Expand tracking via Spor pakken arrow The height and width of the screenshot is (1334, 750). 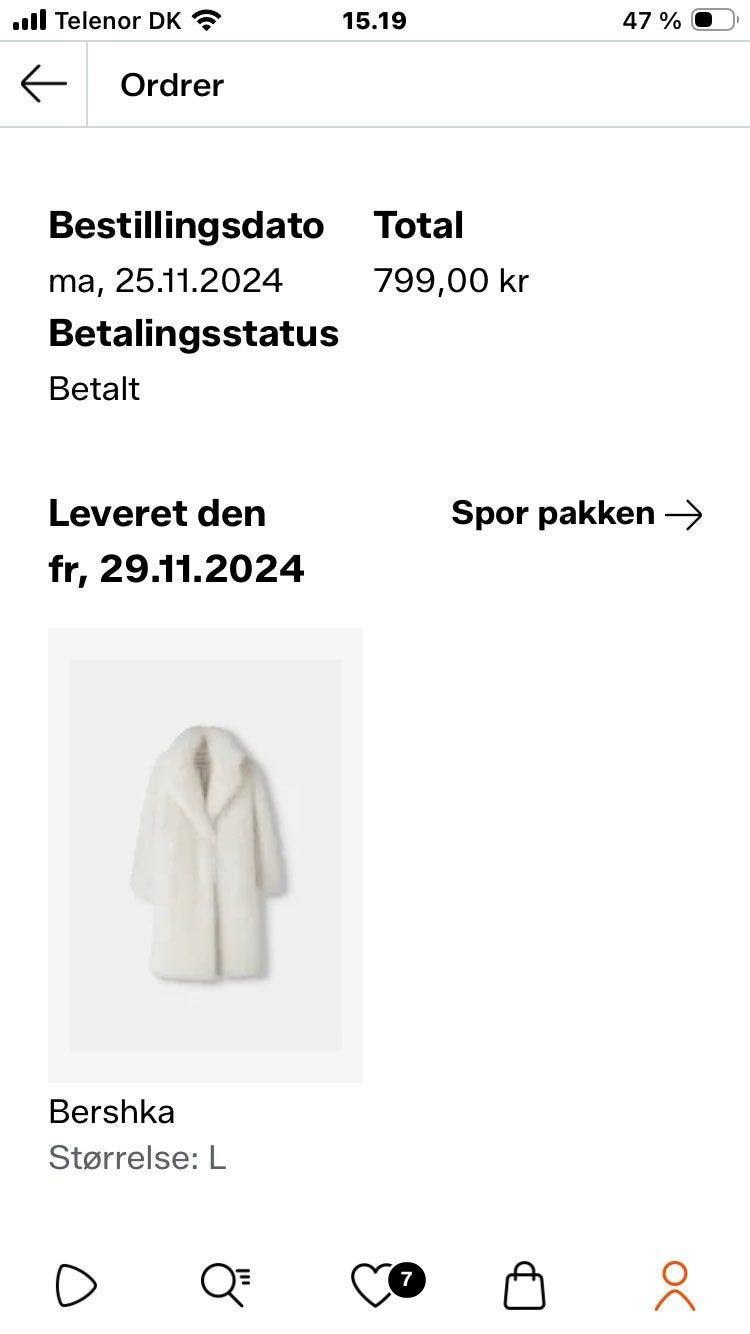687,514
